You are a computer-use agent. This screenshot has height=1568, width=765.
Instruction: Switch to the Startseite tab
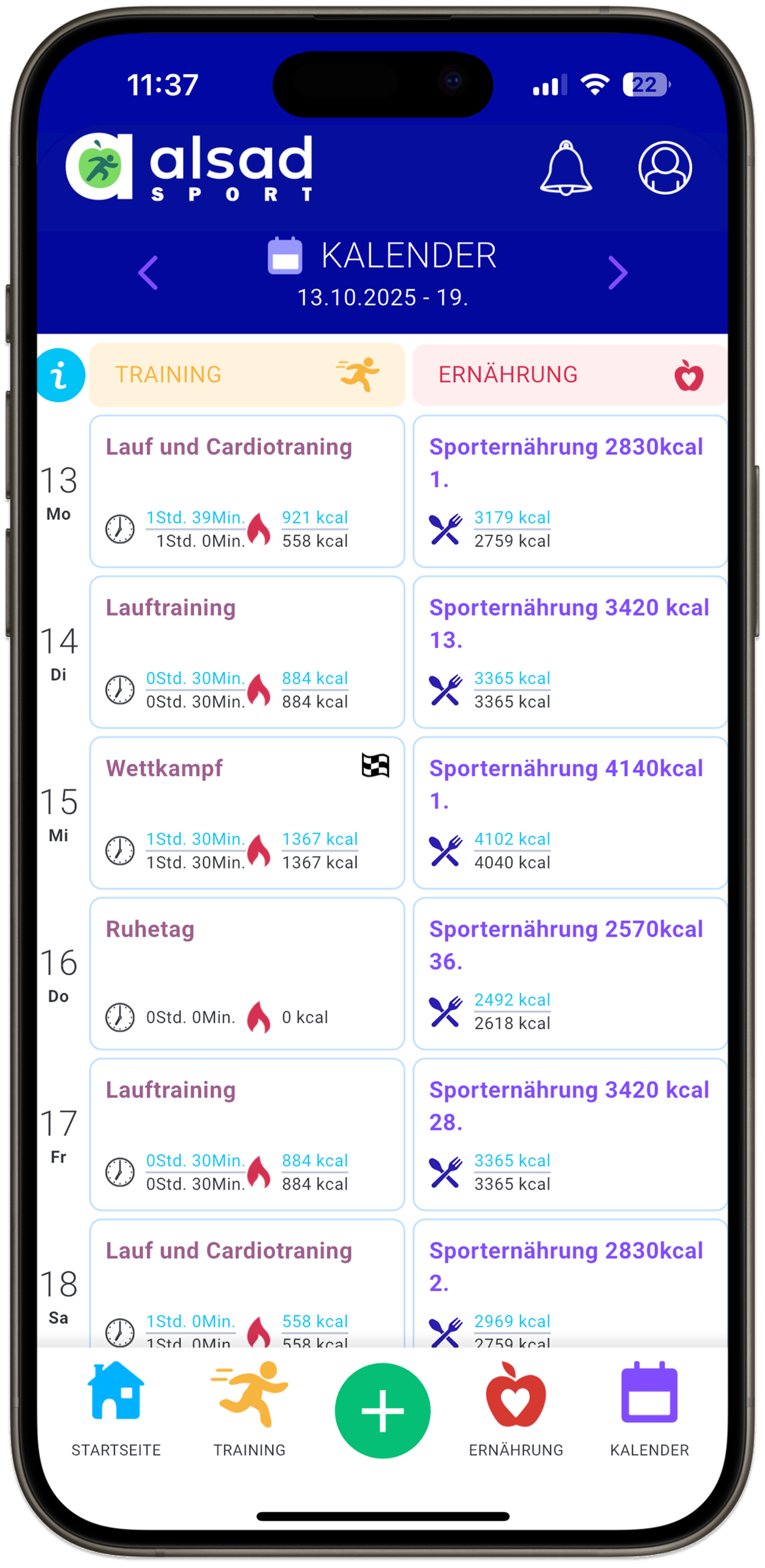116,1408
